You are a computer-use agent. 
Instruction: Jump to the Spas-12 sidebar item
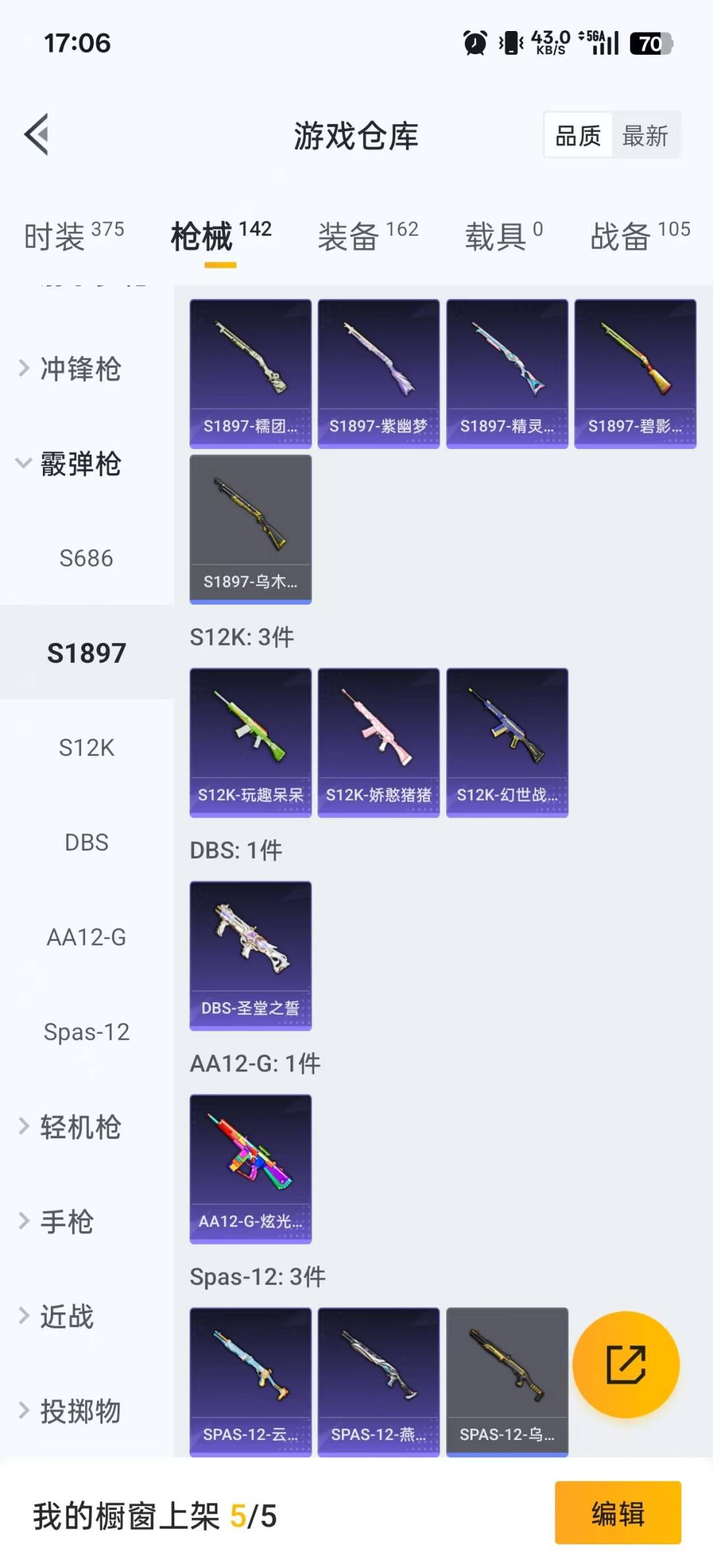click(x=86, y=1032)
